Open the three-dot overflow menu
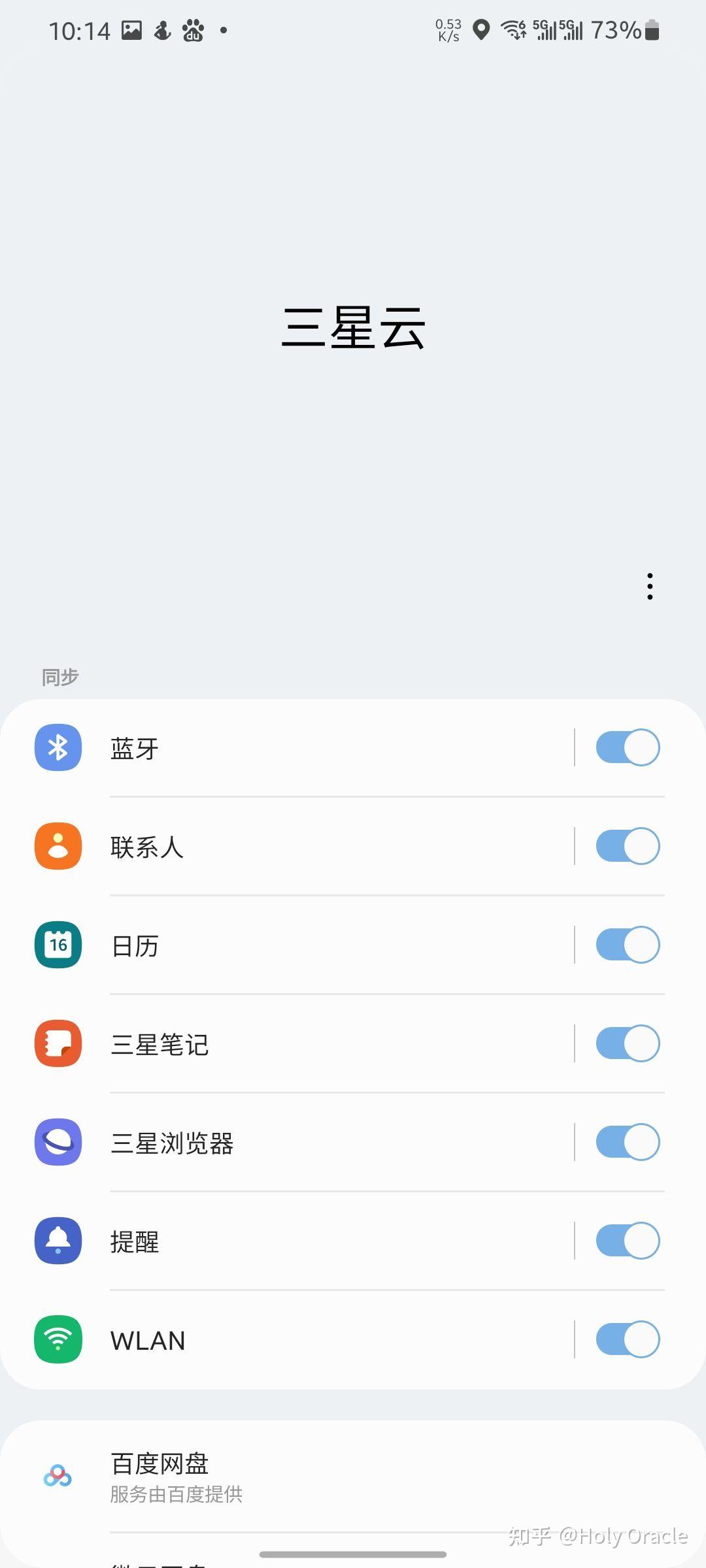This screenshot has width=706, height=1568. (650, 586)
